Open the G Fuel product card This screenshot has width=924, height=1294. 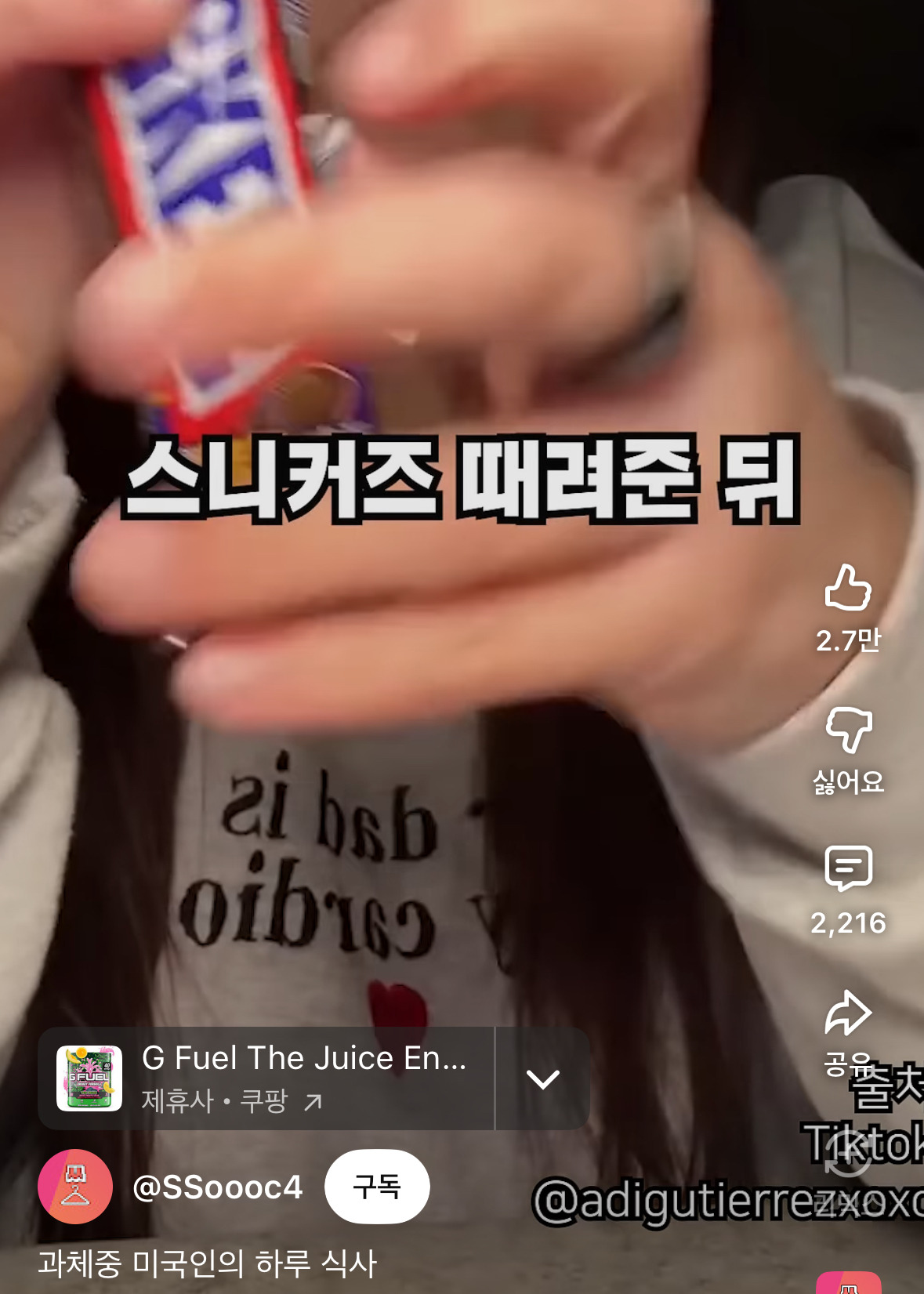click(x=266, y=1078)
